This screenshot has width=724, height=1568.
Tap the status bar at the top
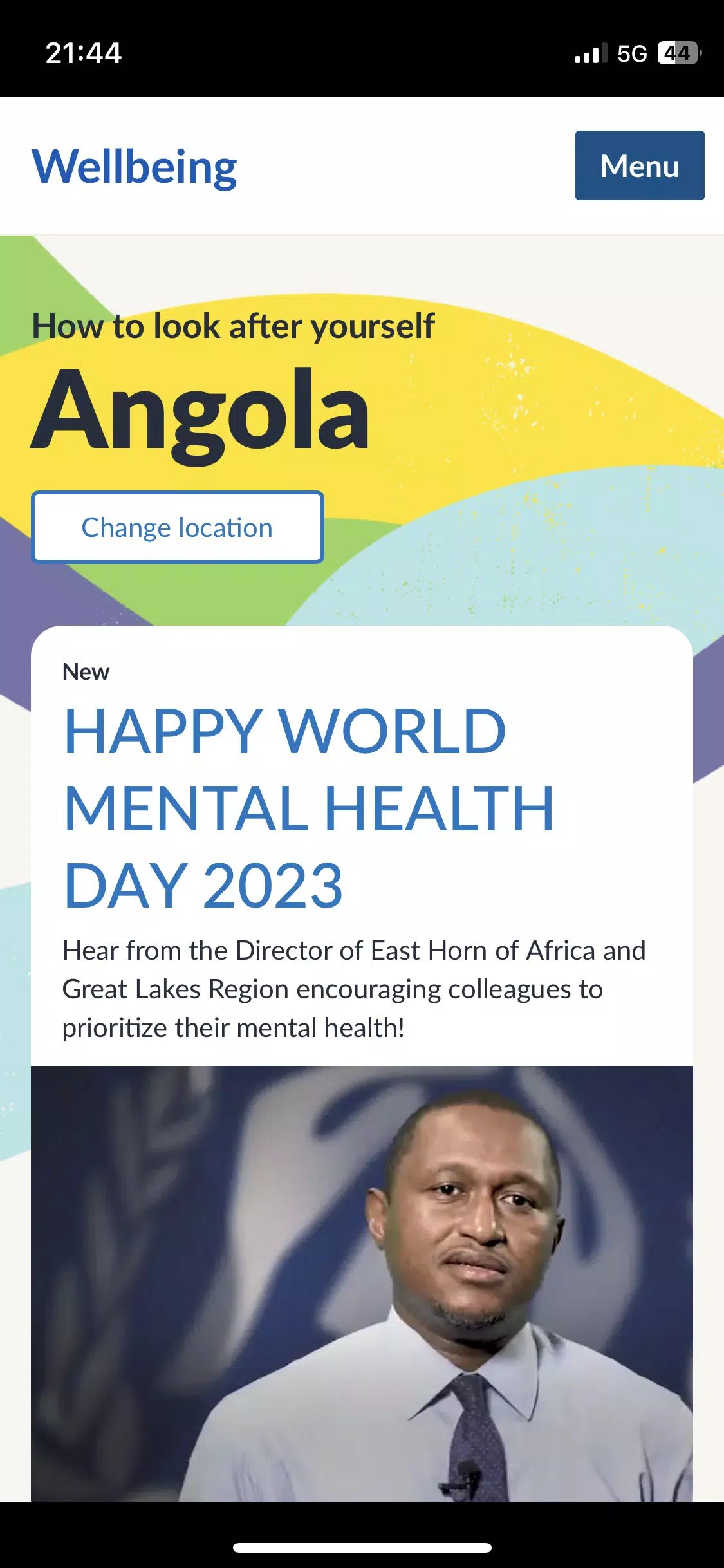[362, 53]
